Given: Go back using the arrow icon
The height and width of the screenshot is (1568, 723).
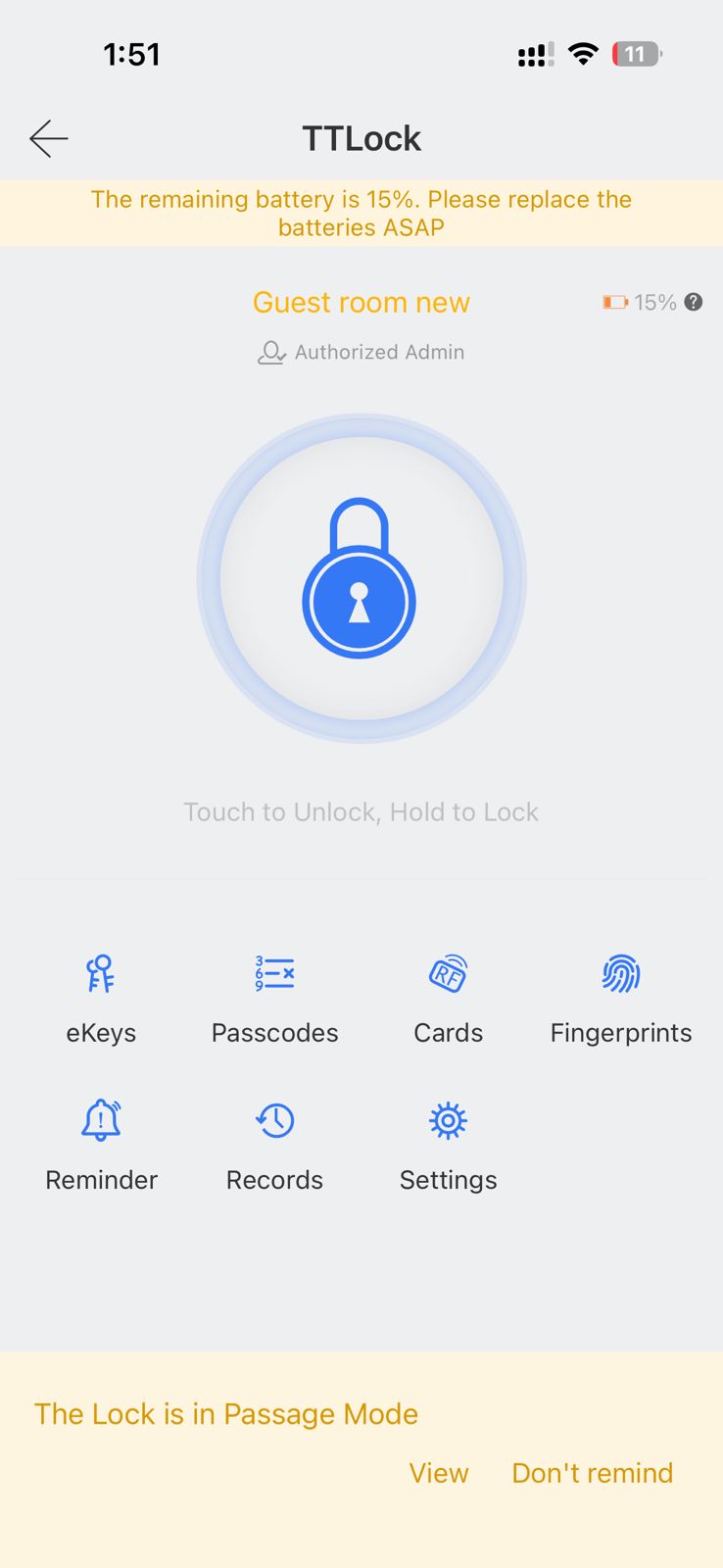Looking at the screenshot, I should pyautogui.click(x=48, y=139).
